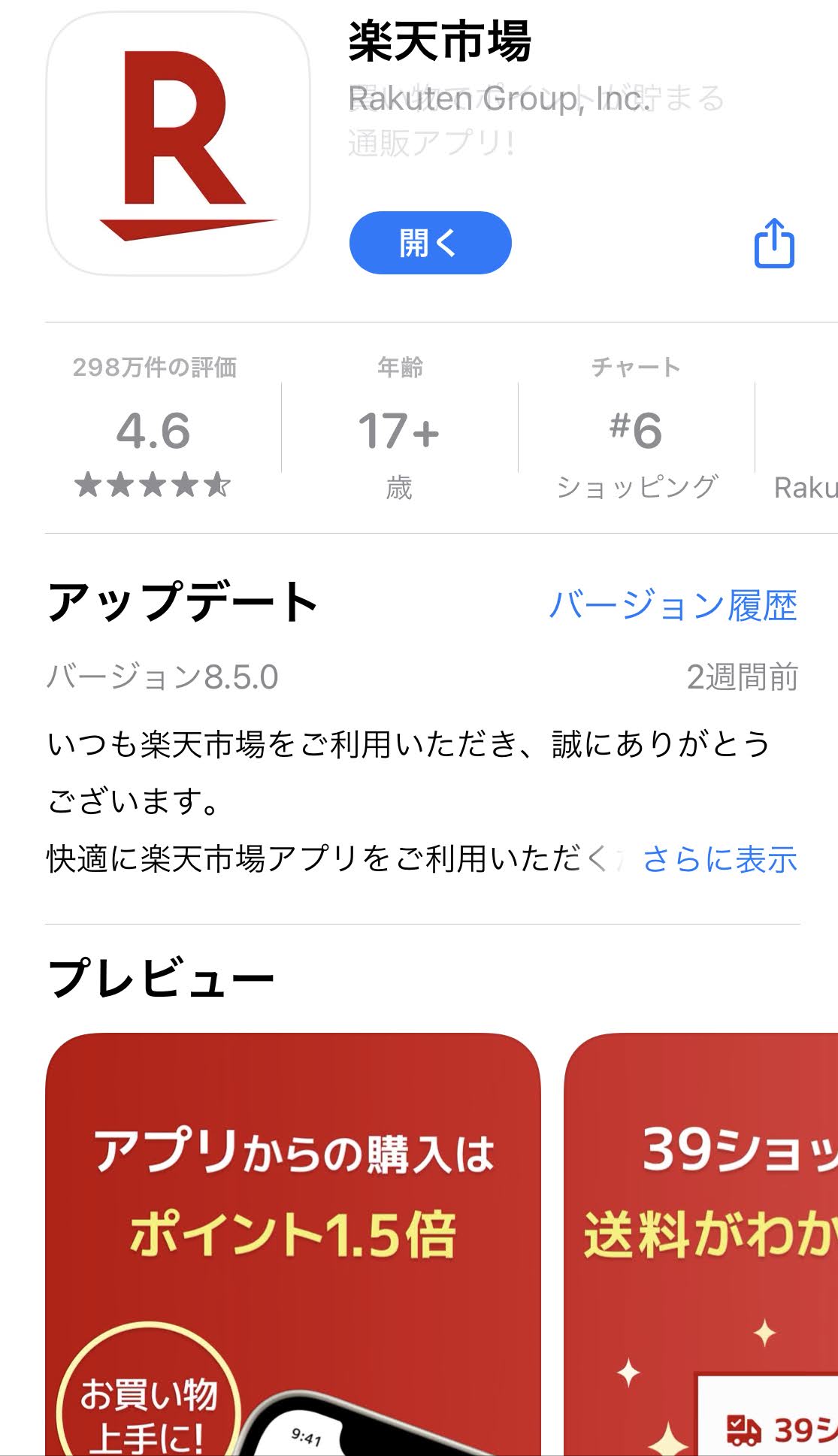Open the #6 ショッピング chart ranking

pyautogui.click(x=636, y=431)
